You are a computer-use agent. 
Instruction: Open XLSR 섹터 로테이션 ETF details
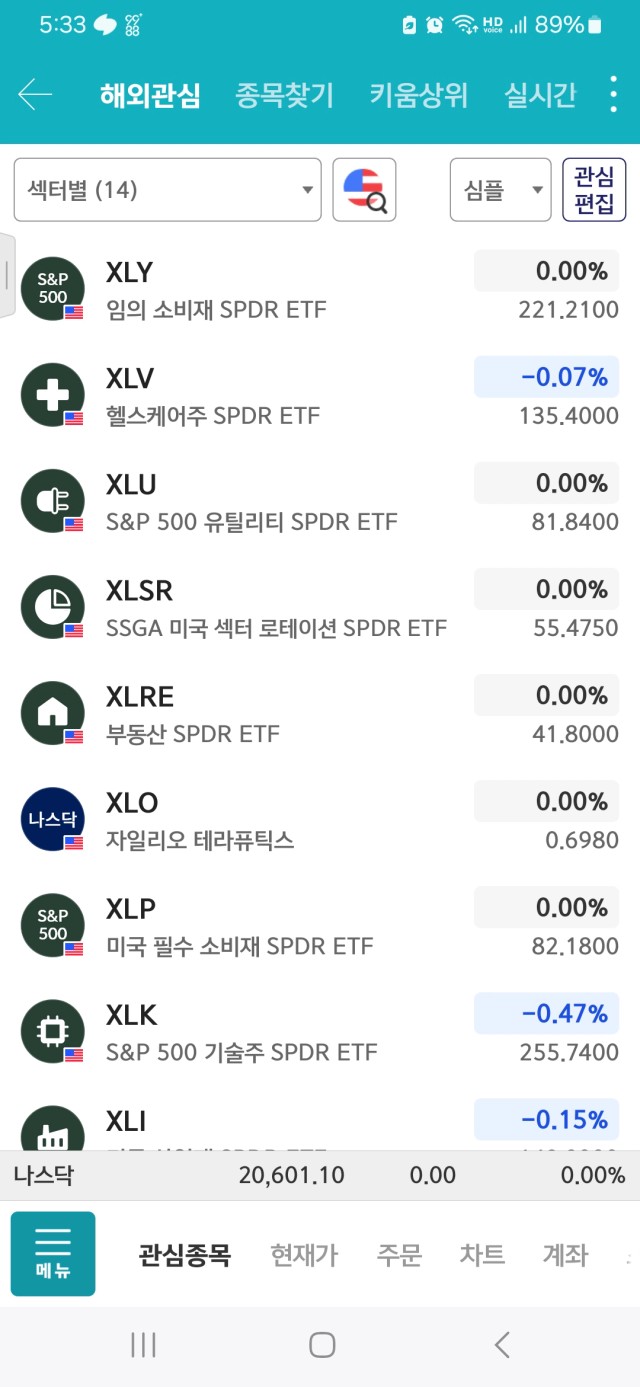tap(320, 608)
